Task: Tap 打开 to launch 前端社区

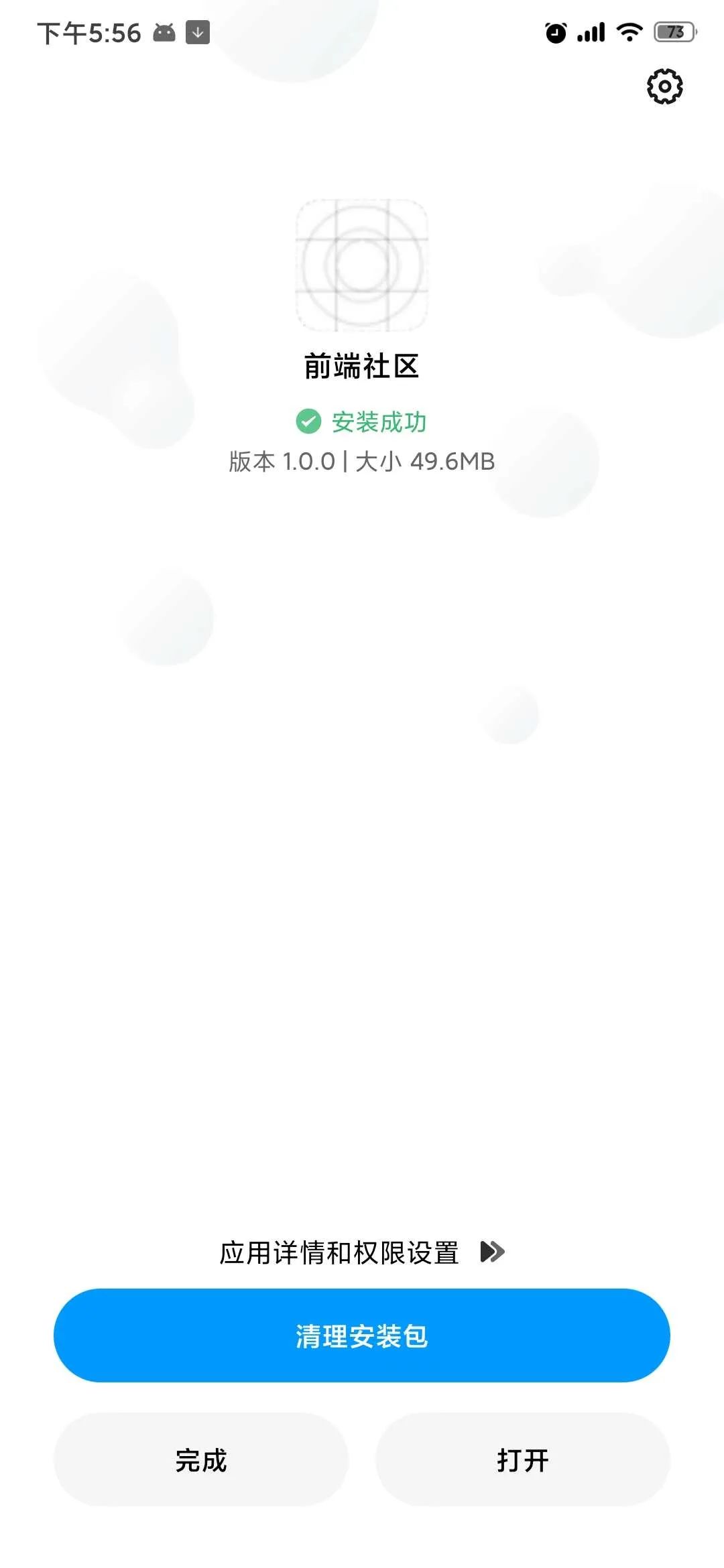Action: (x=522, y=1459)
